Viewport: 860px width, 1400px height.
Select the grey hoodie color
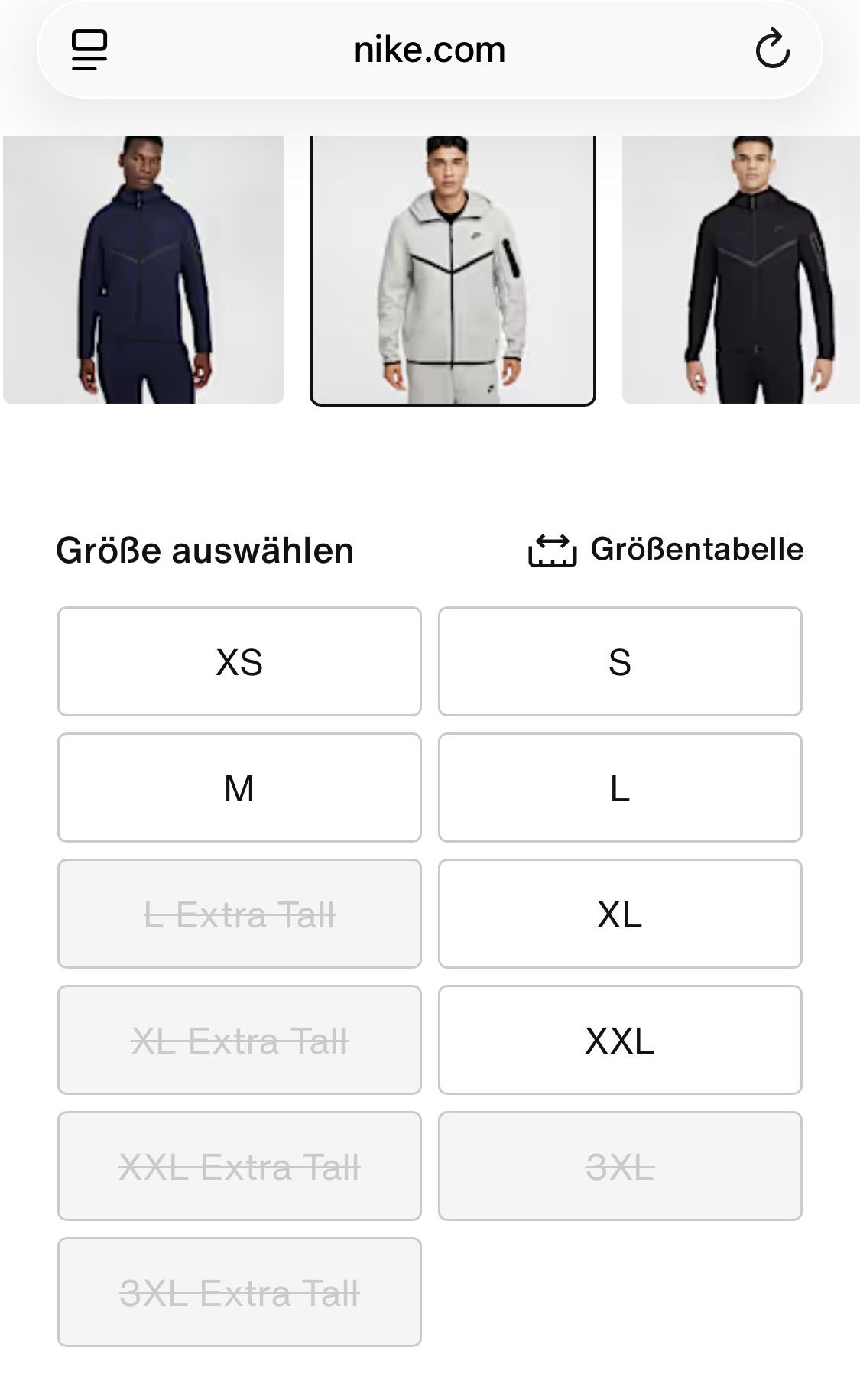(x=453, y=270)
